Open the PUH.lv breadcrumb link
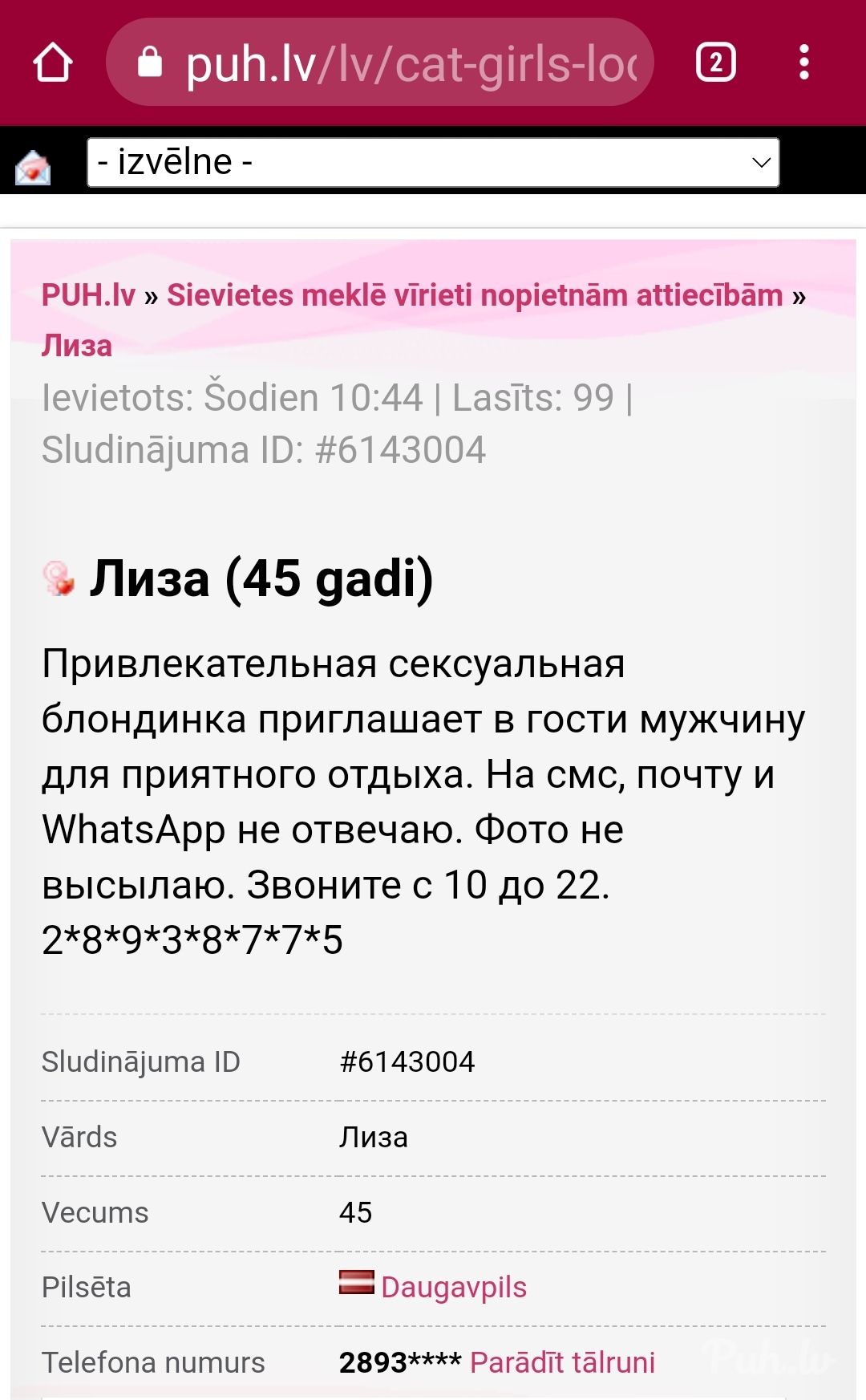The width and height of the screenshot is (866, 1400). pos(88,295)
